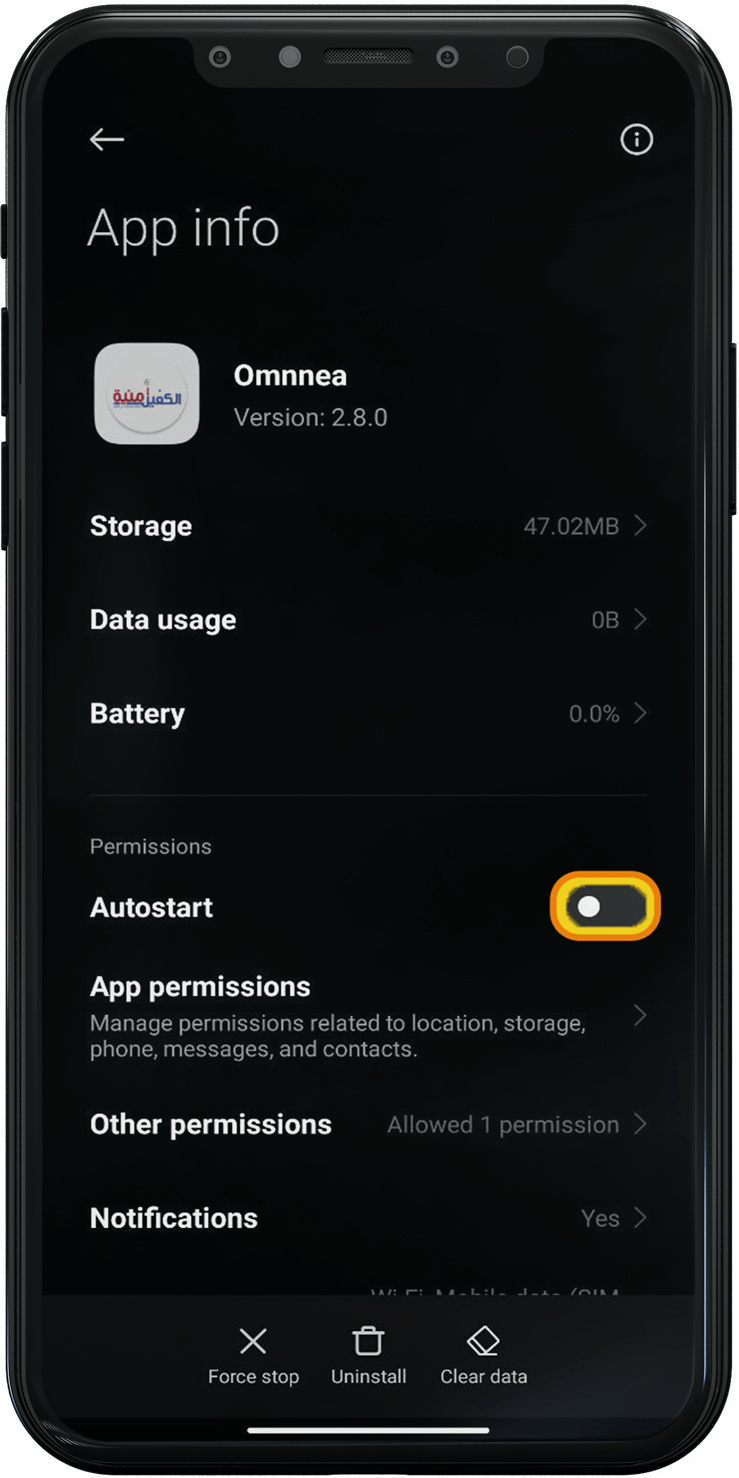The image size is (739, 1478).
Task: Open App permissions
Action: [x=368, y=1016]
